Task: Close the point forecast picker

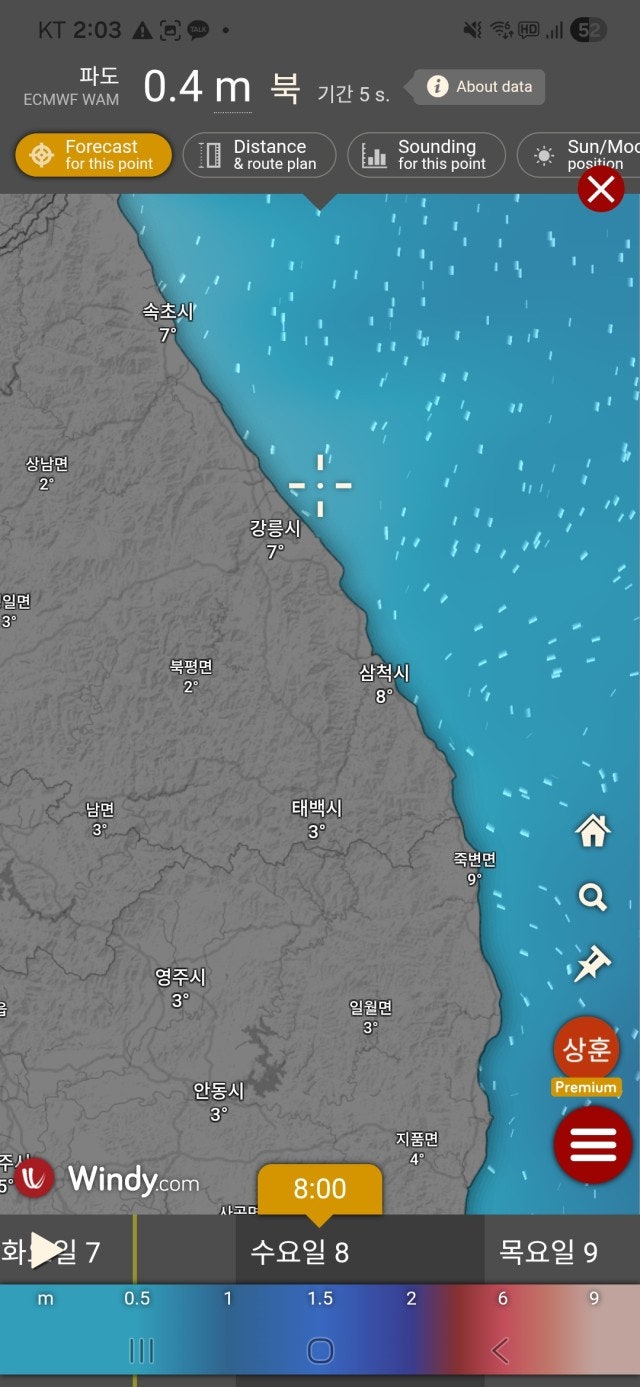Action: (601, 189)
